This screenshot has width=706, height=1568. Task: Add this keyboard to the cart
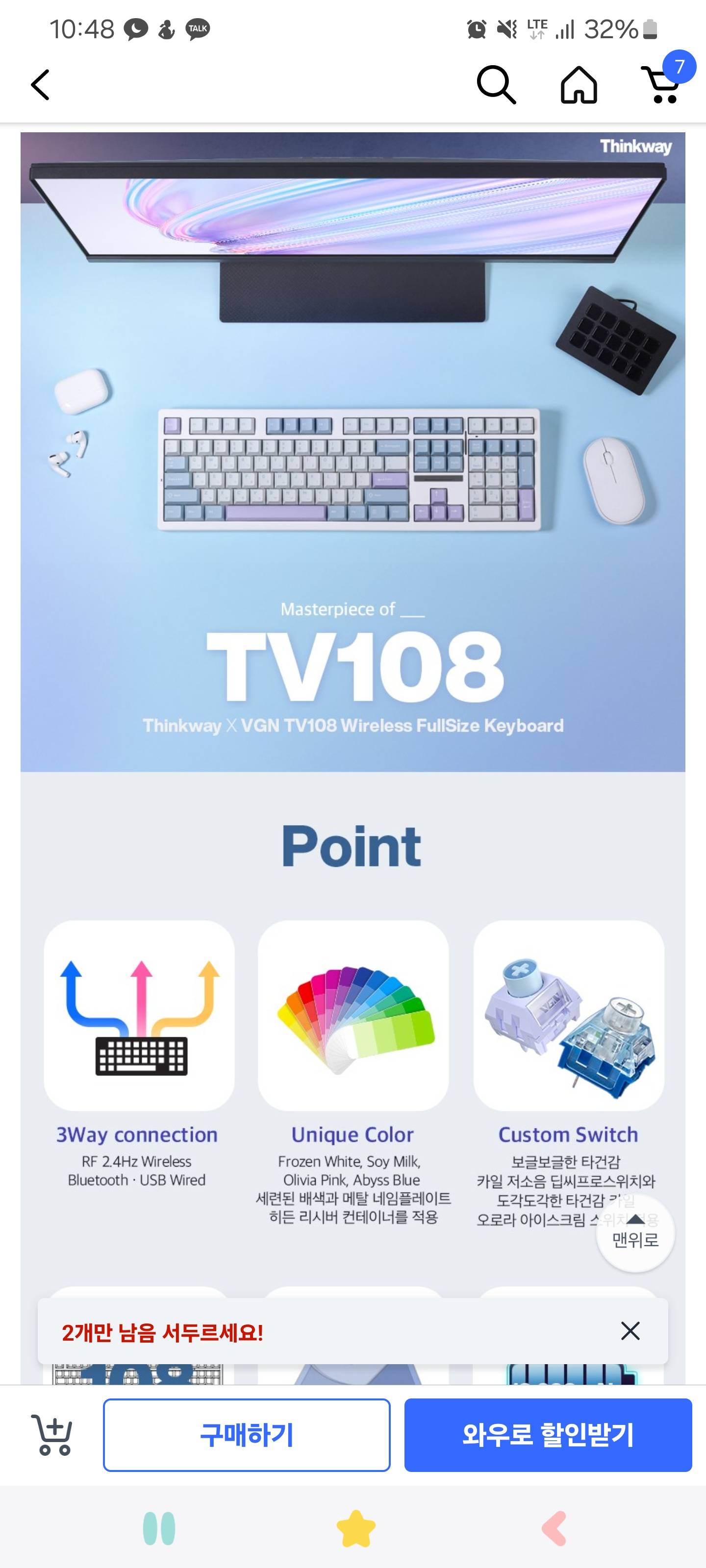[x=52, y=1435]
